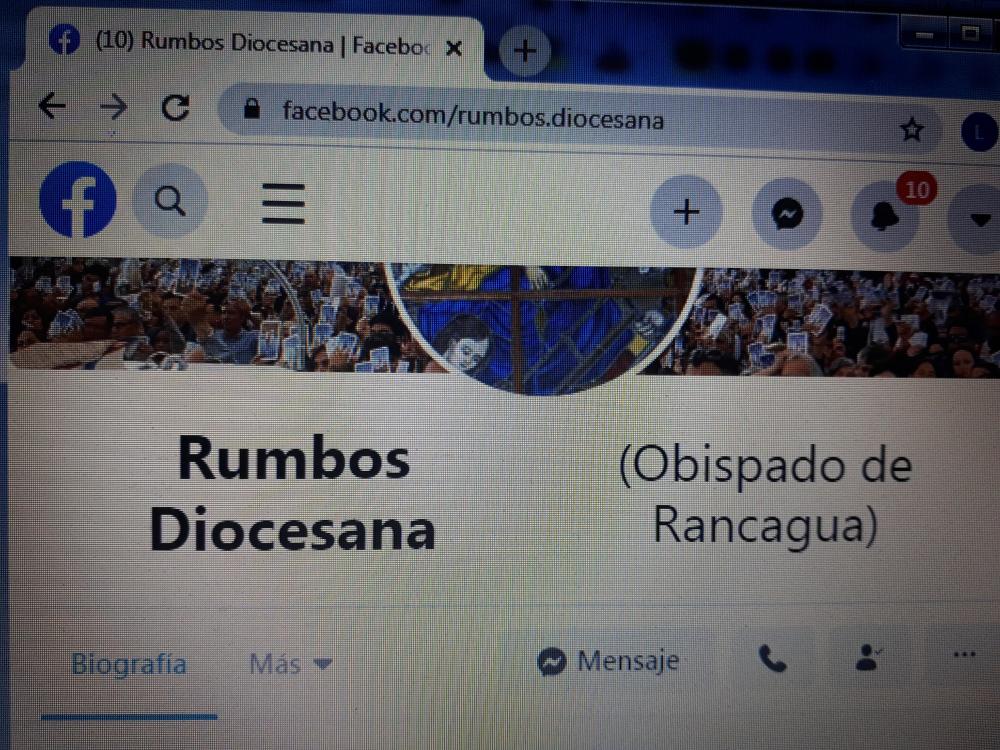Open the friends status button
The width and height of the screenshot is (1000, 750).
[x=868, y=656]
